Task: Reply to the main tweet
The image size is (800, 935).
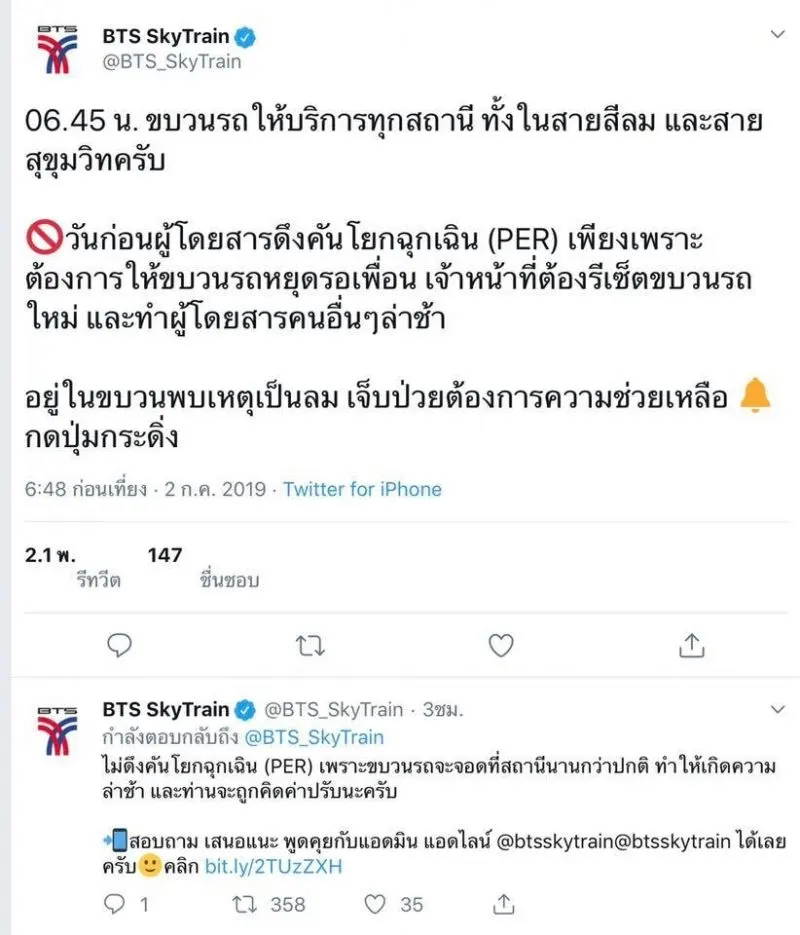Action: [119, 646]
